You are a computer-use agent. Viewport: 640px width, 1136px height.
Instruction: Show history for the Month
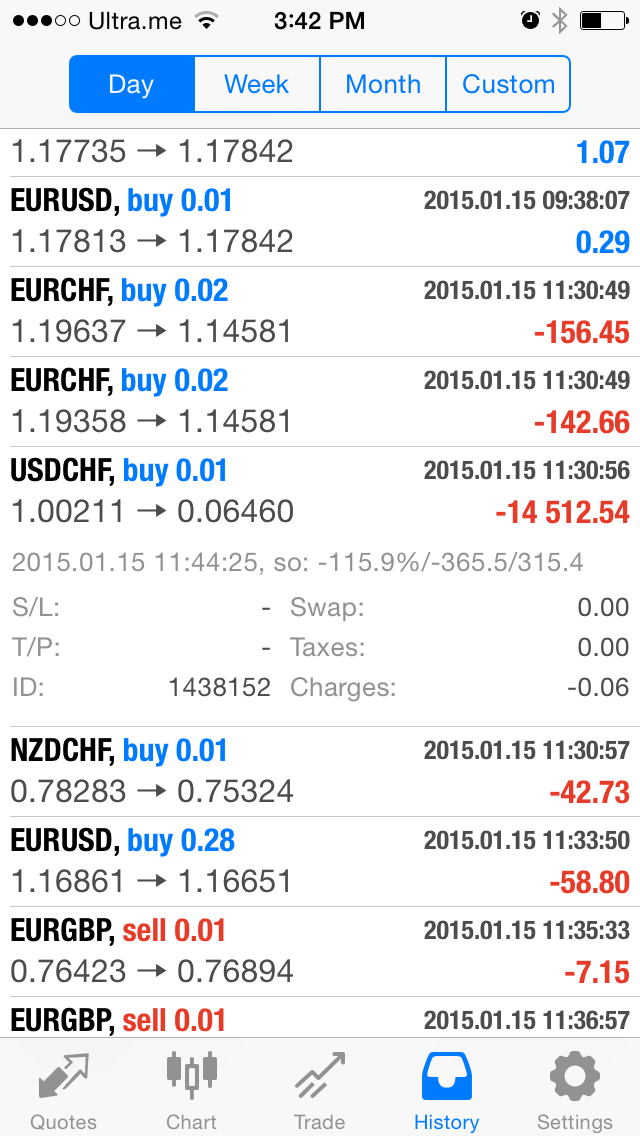[383, 84]
